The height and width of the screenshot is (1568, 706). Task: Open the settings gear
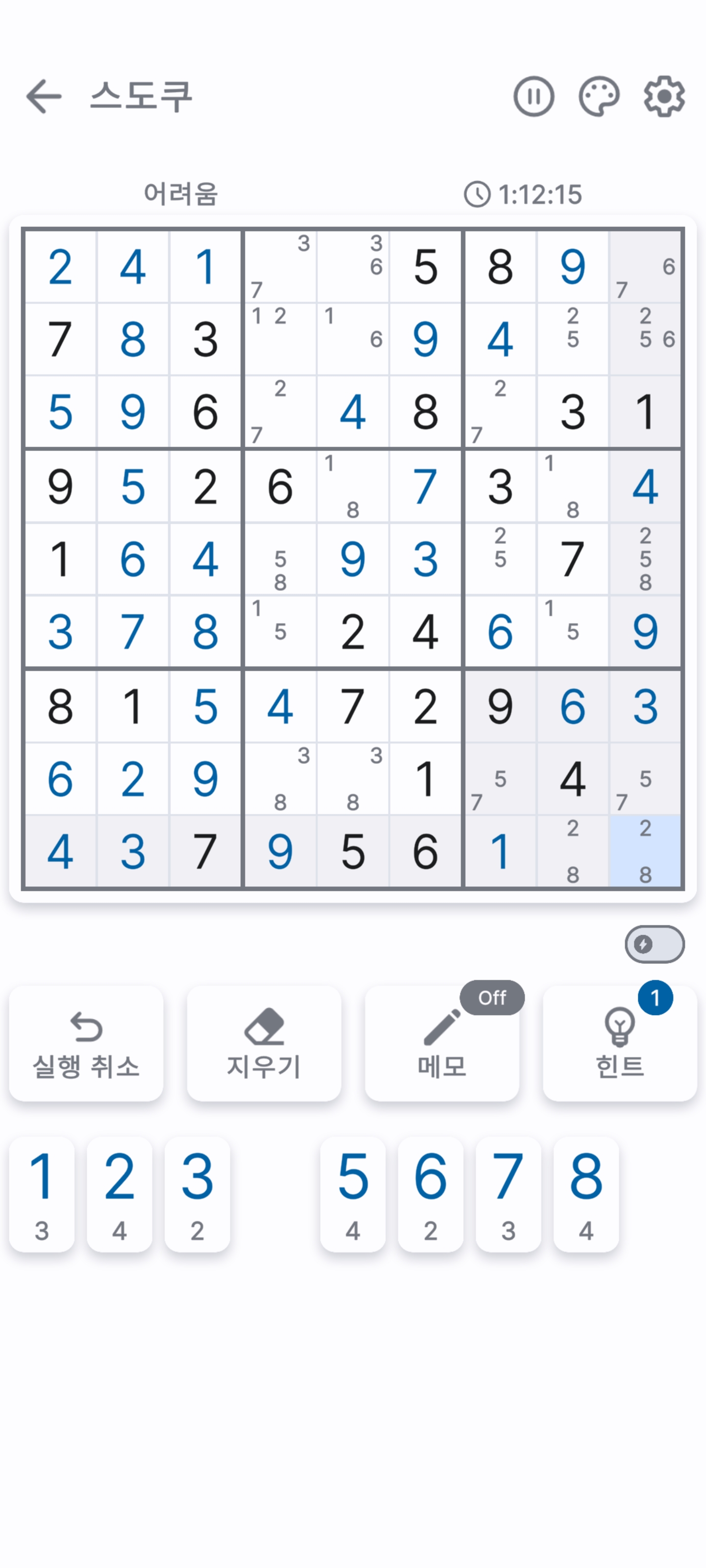click(x=664, y=96)
